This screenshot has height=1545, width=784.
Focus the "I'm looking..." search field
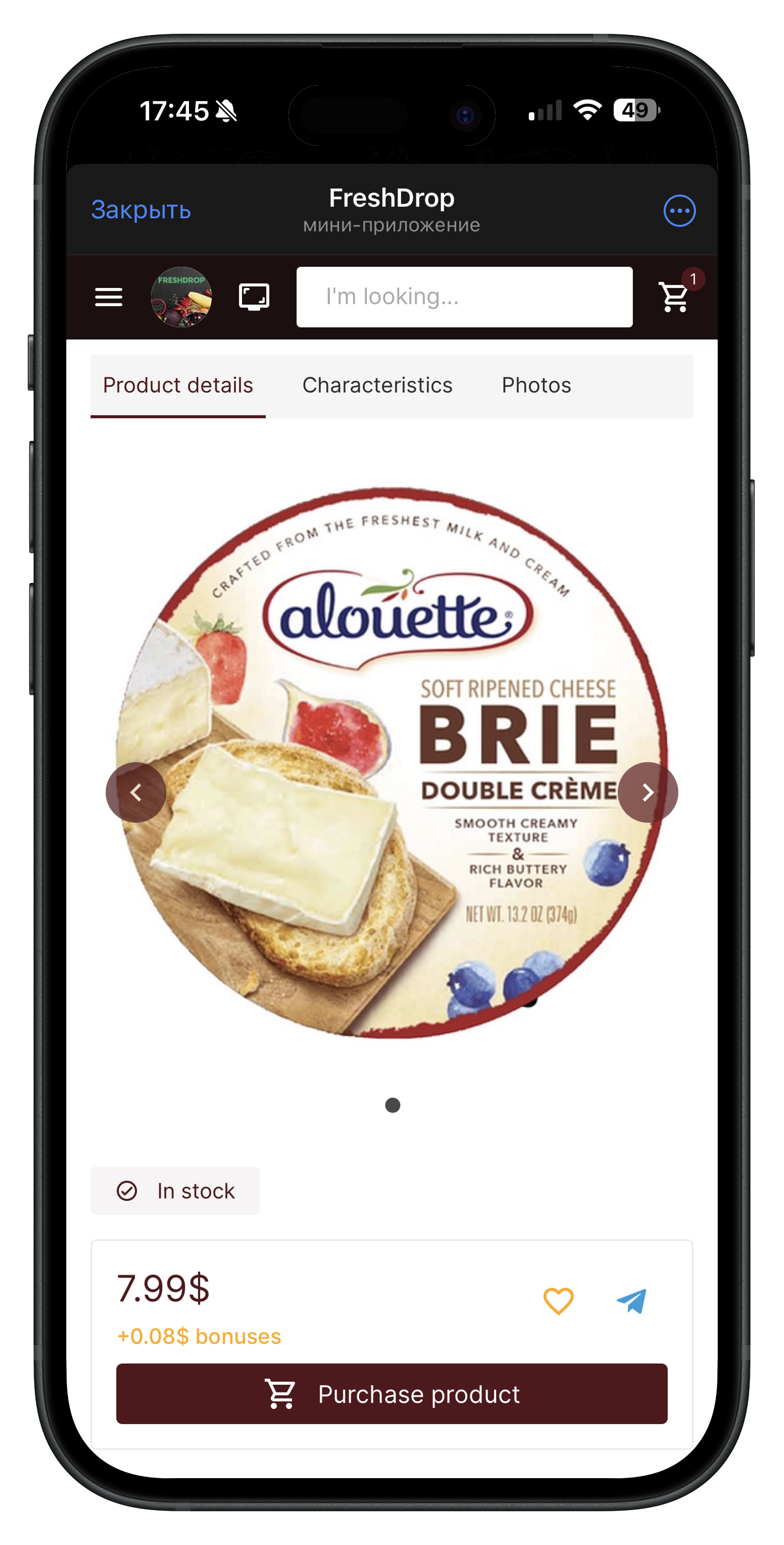pyautogui.click(x=464, y=297)
